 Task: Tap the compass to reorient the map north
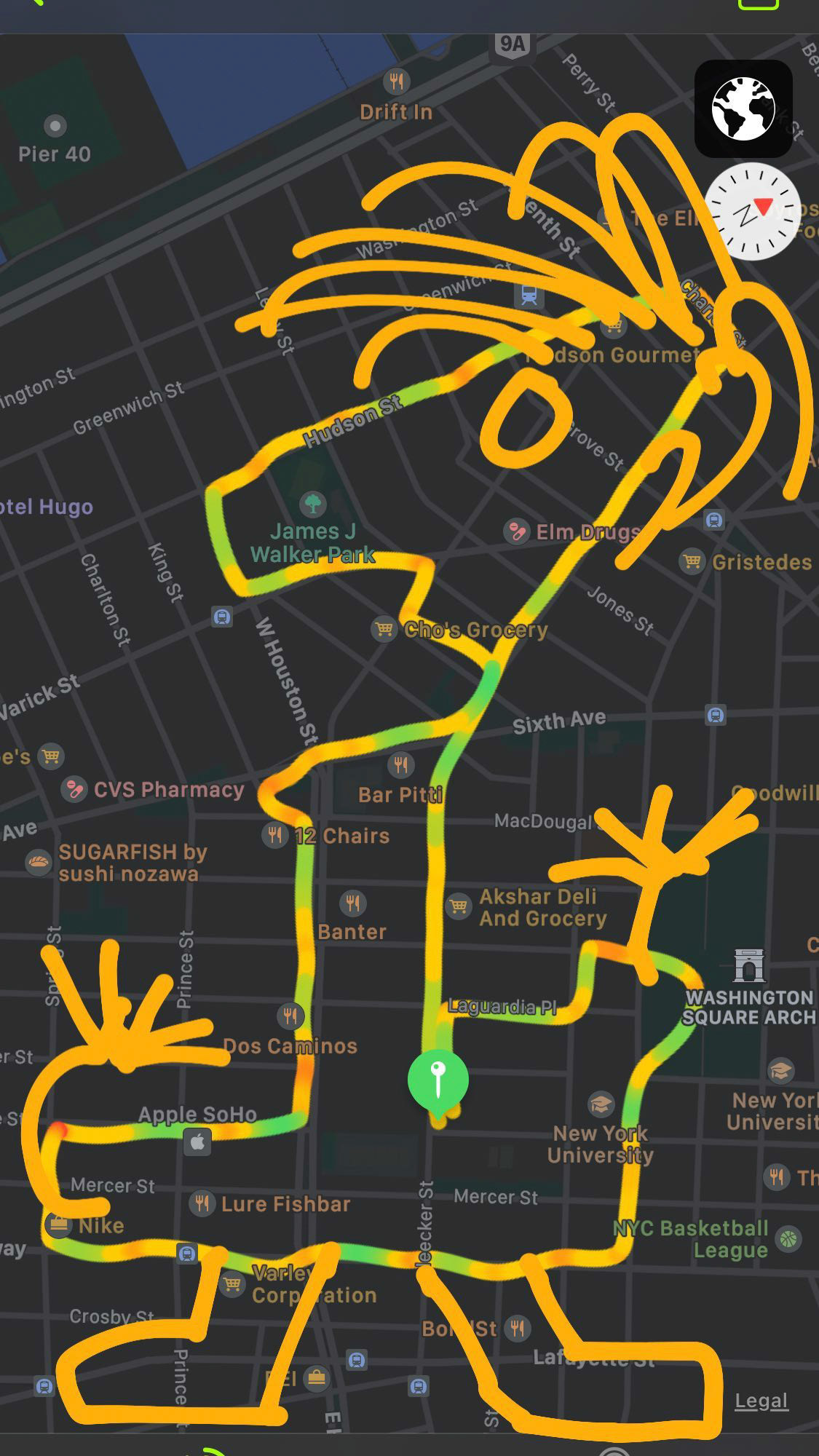pyautogui.click(x=752, y=212)
